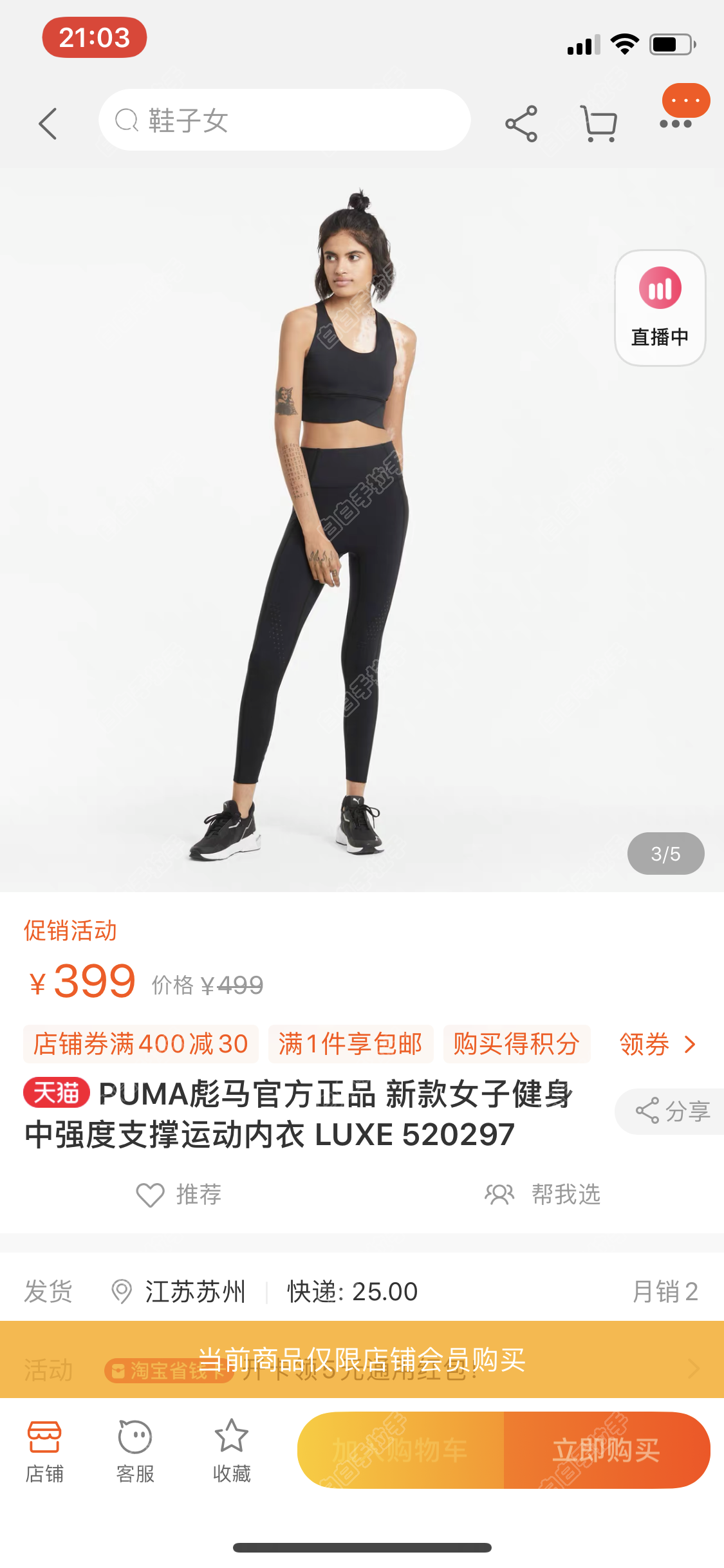The width and height of the screenshot is (724, 1568).
Task: Tap the 分享 button beside the title
Action: (x=673, y=1111)
